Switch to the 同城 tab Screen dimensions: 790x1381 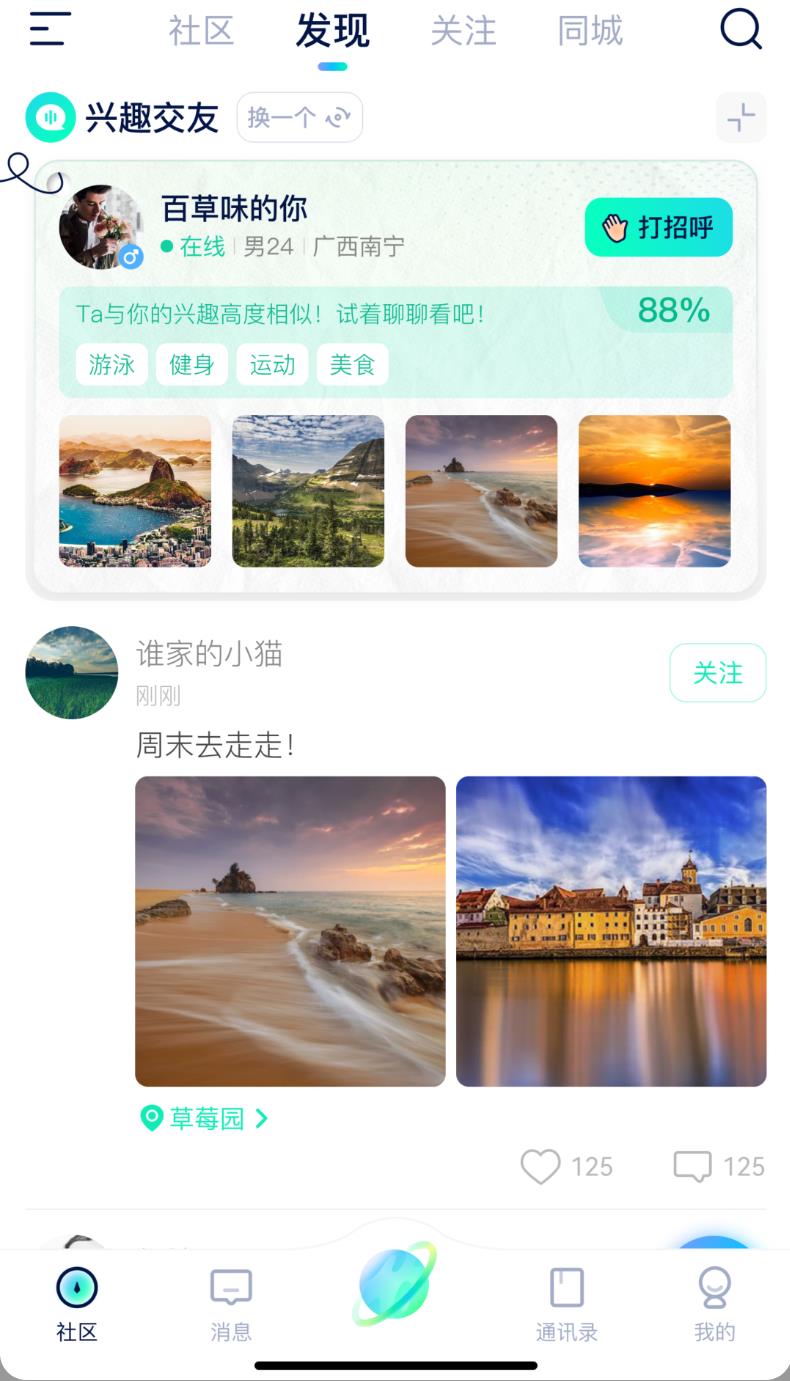click(590, 31)
